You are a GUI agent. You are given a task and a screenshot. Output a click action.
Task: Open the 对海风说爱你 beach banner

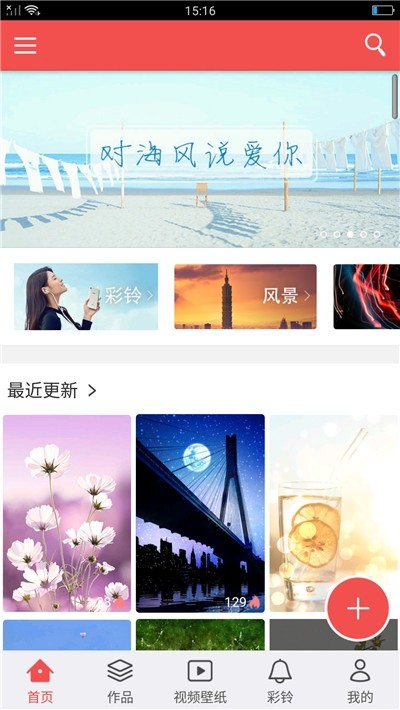point(200,159)
